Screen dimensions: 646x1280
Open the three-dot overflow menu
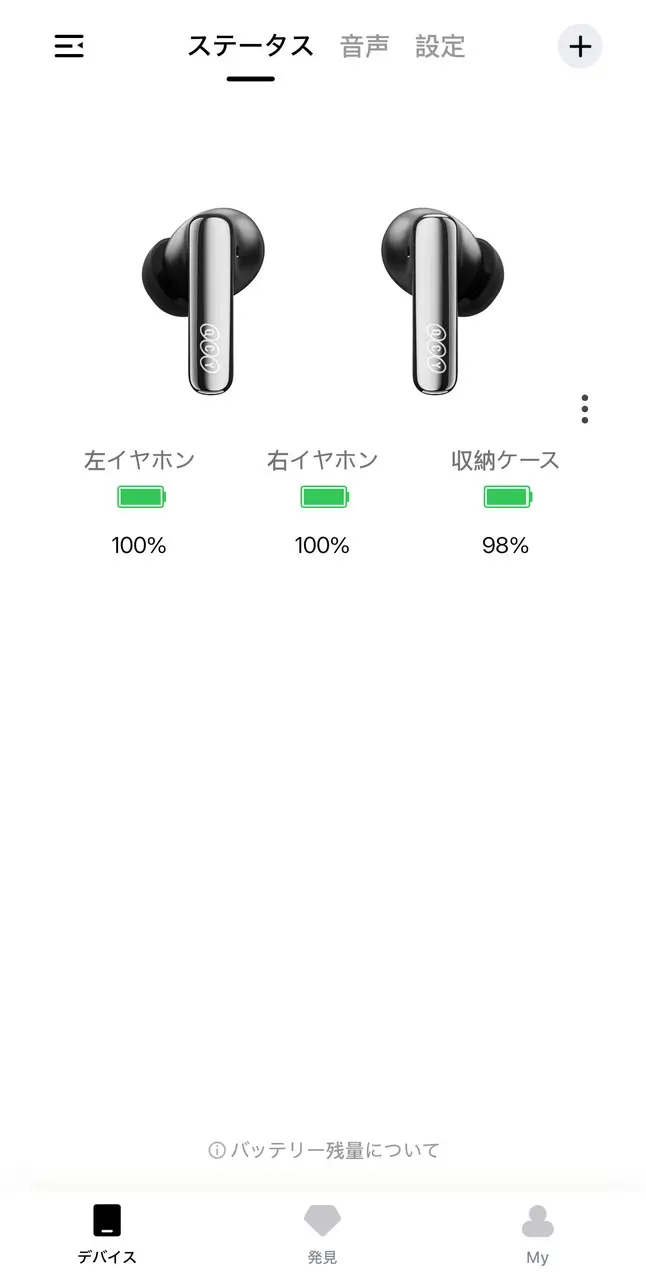tap(584, 409)
